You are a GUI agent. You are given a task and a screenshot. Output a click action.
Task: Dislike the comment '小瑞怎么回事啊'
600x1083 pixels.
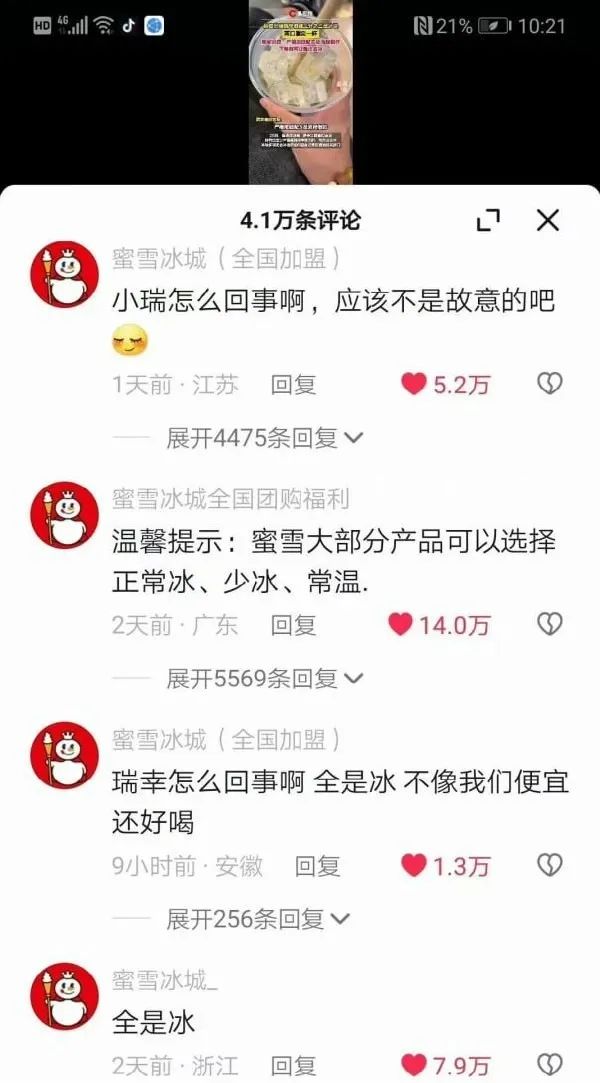point(550,383)
